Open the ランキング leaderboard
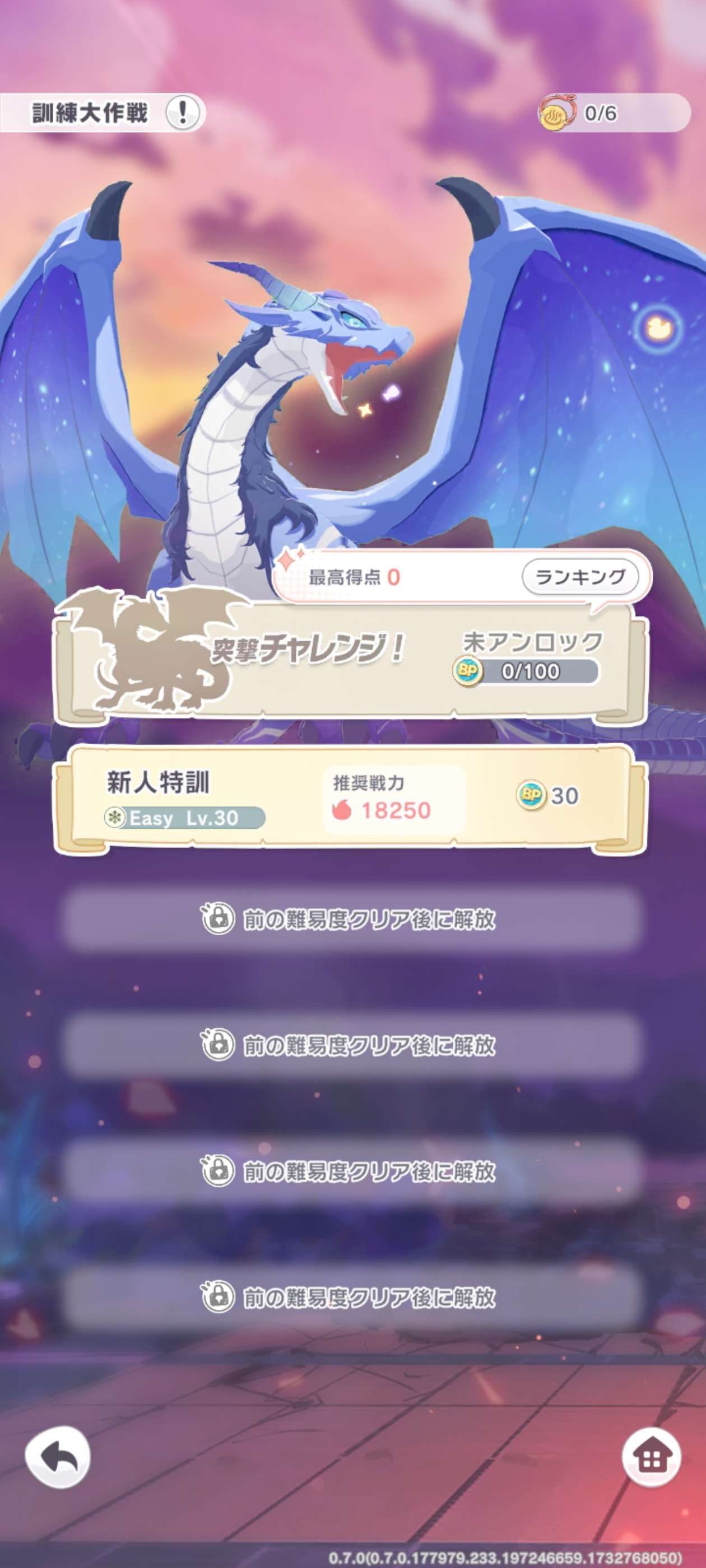Viewport: 706px width, 1568px height. [x=580, y=576]
